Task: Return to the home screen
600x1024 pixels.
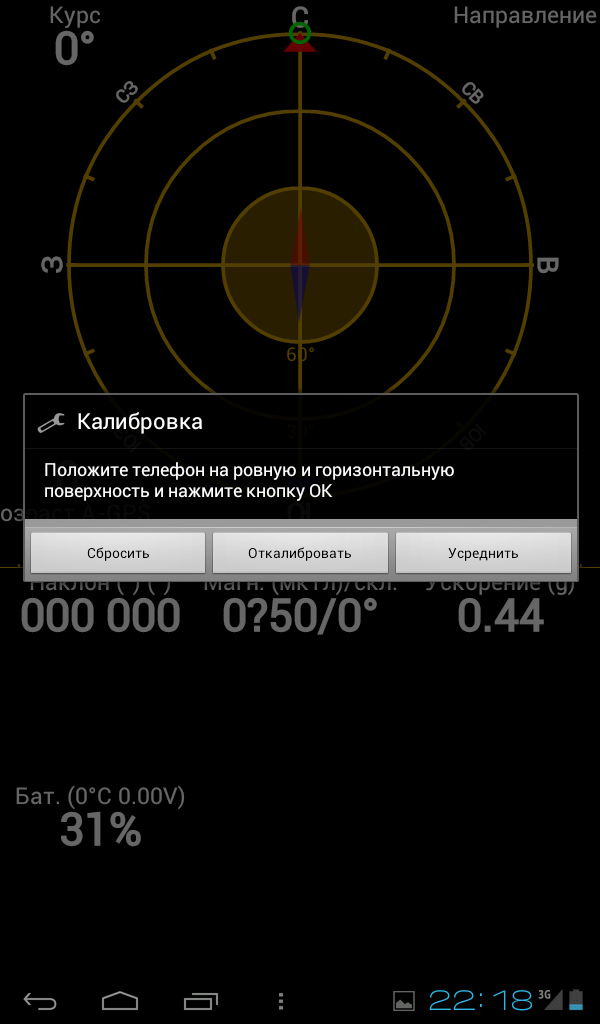Action: point(120,1000)
